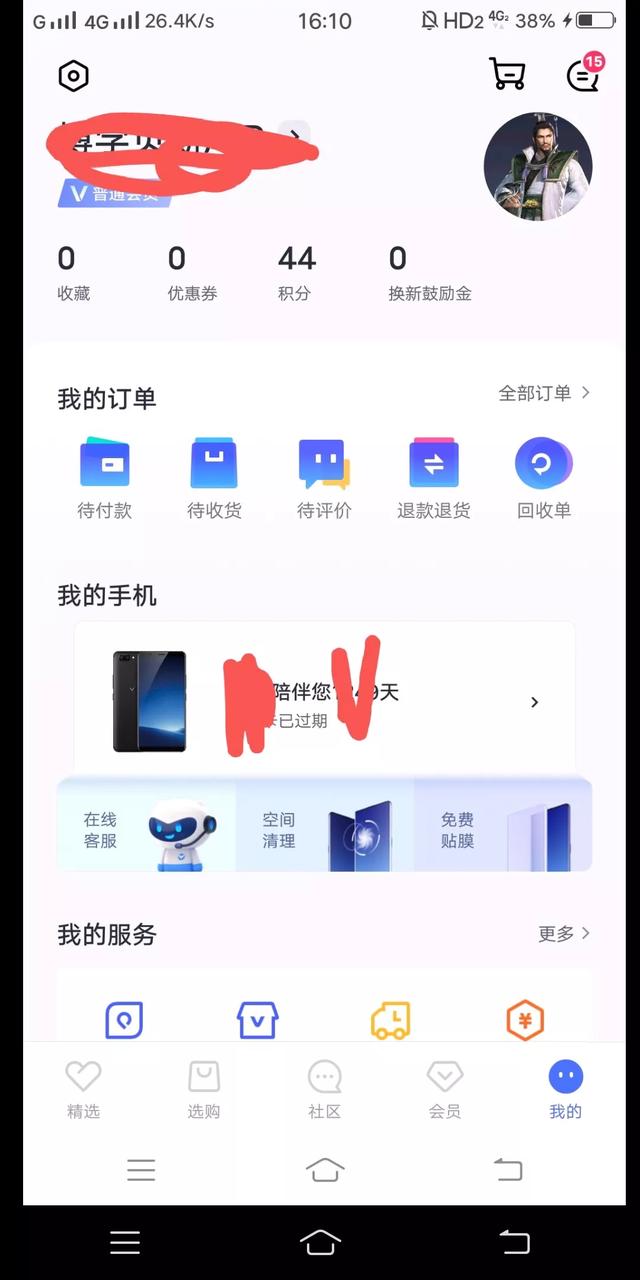Open 免费贴膜 free screen film
The width and height of the screenshot is (640, 1280).
coord(503,830)
